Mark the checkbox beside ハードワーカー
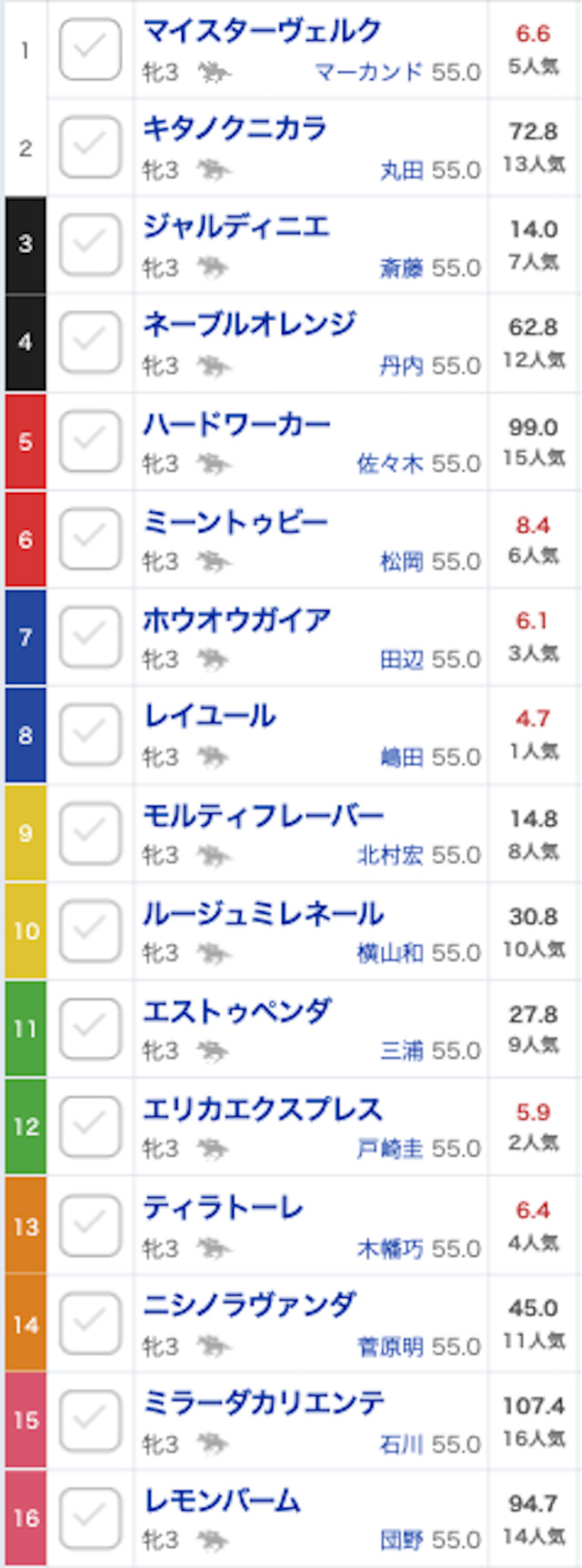The height and width of the screenshot is (1568, 582). tap(90, 441)
